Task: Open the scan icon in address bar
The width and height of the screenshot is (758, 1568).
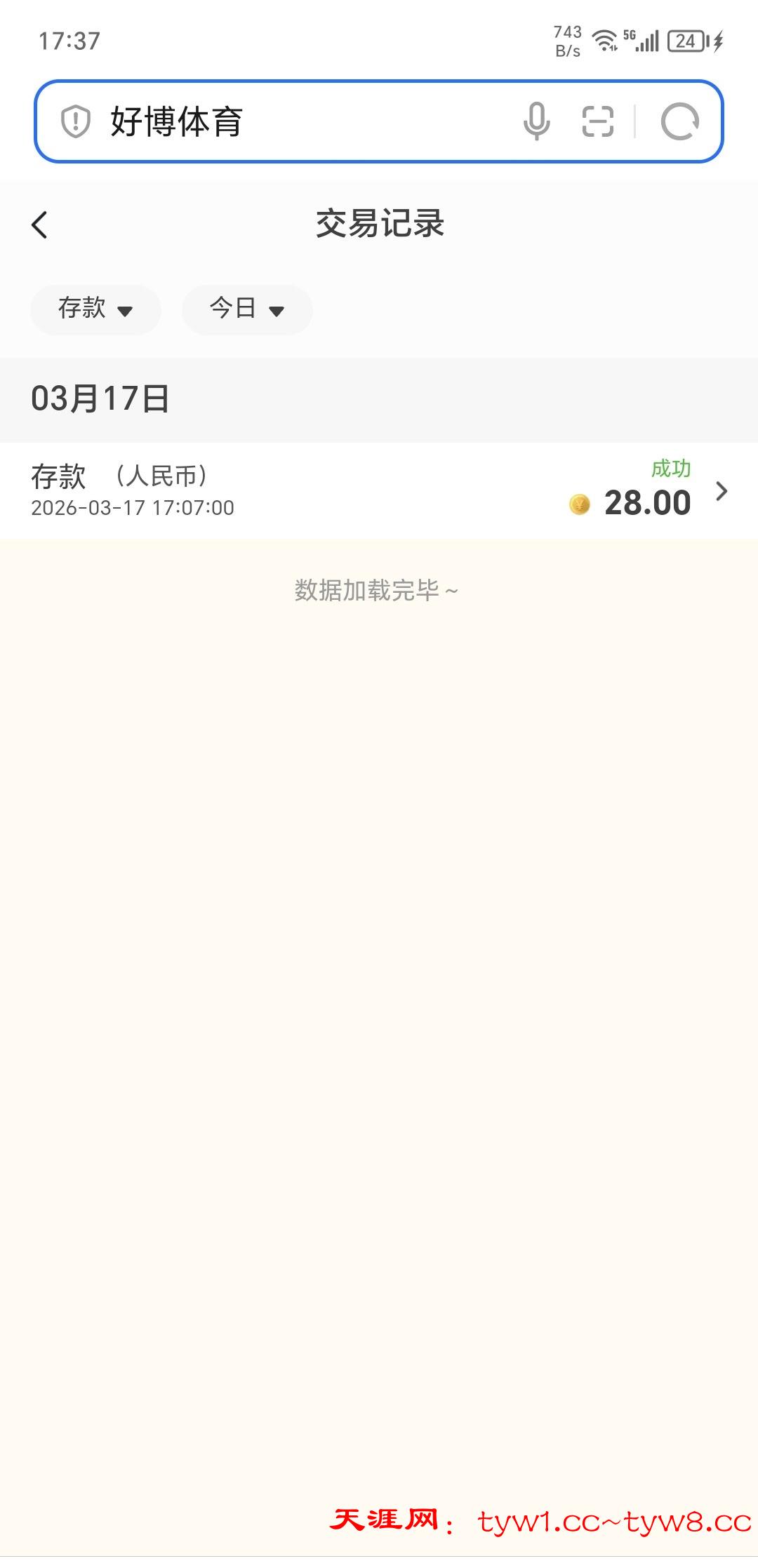Action: [x=598, y=121]
